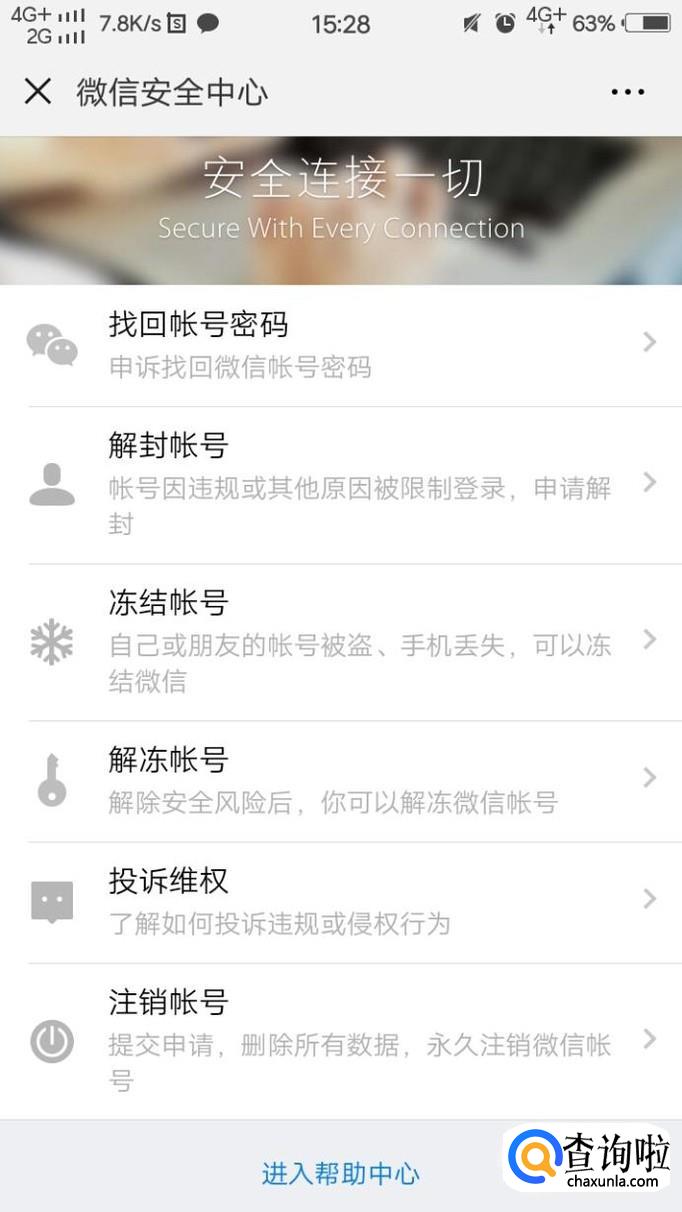Screen dimensions: 682x1212
Task: Follow the 进入帮助中心 link
Action: coord(340,1174)
